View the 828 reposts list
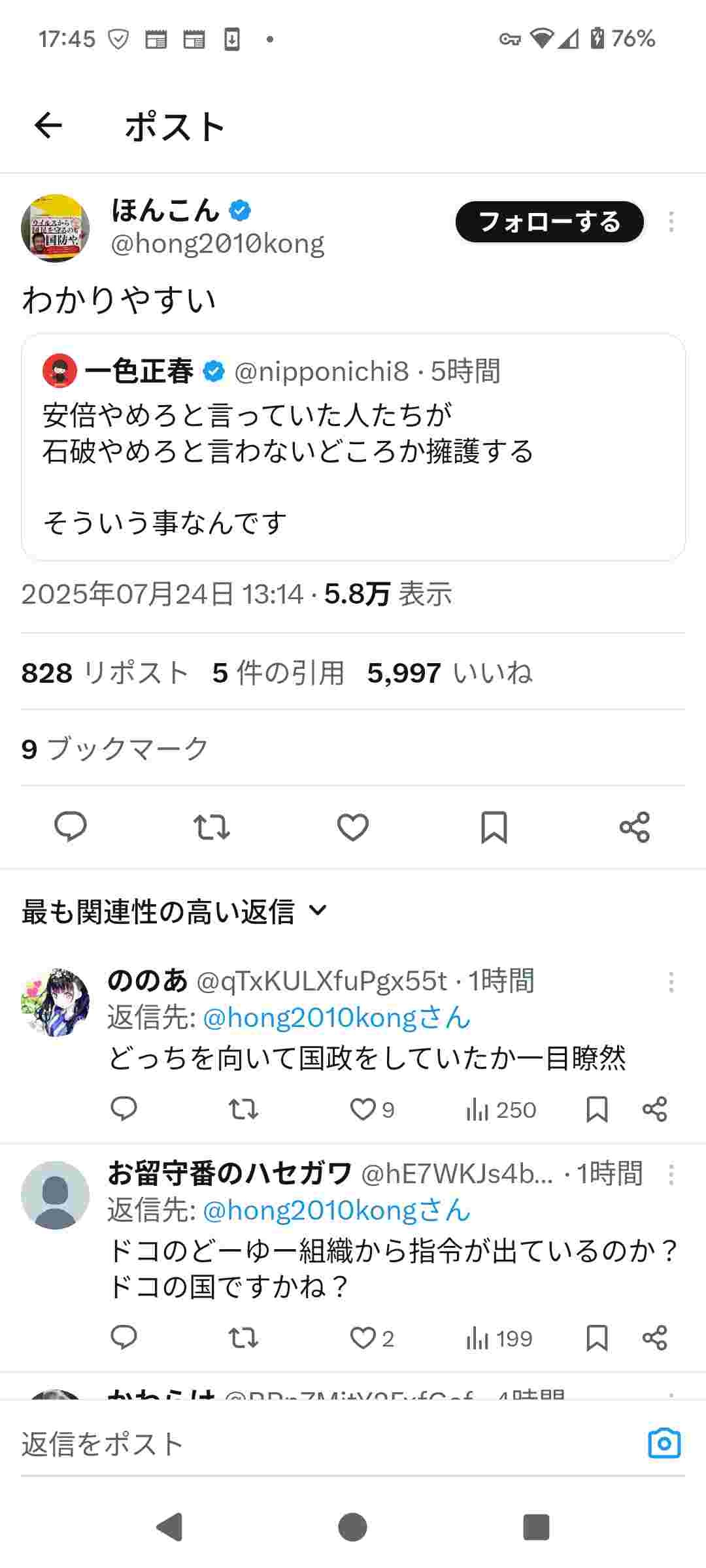706x1568 pixels. [x=105, y=673]
